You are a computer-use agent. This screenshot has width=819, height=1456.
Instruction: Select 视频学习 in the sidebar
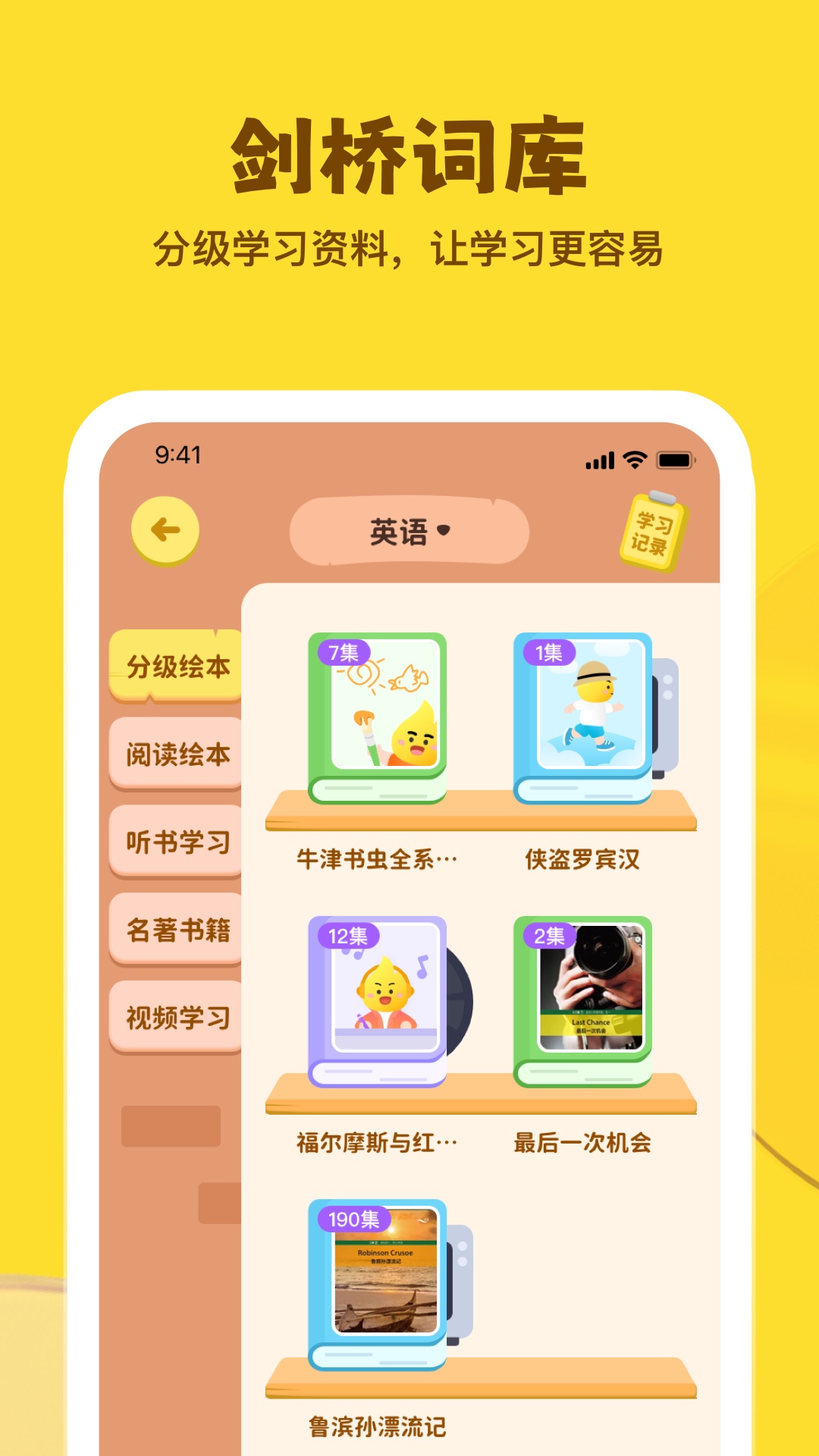(x=176, y=1014)
